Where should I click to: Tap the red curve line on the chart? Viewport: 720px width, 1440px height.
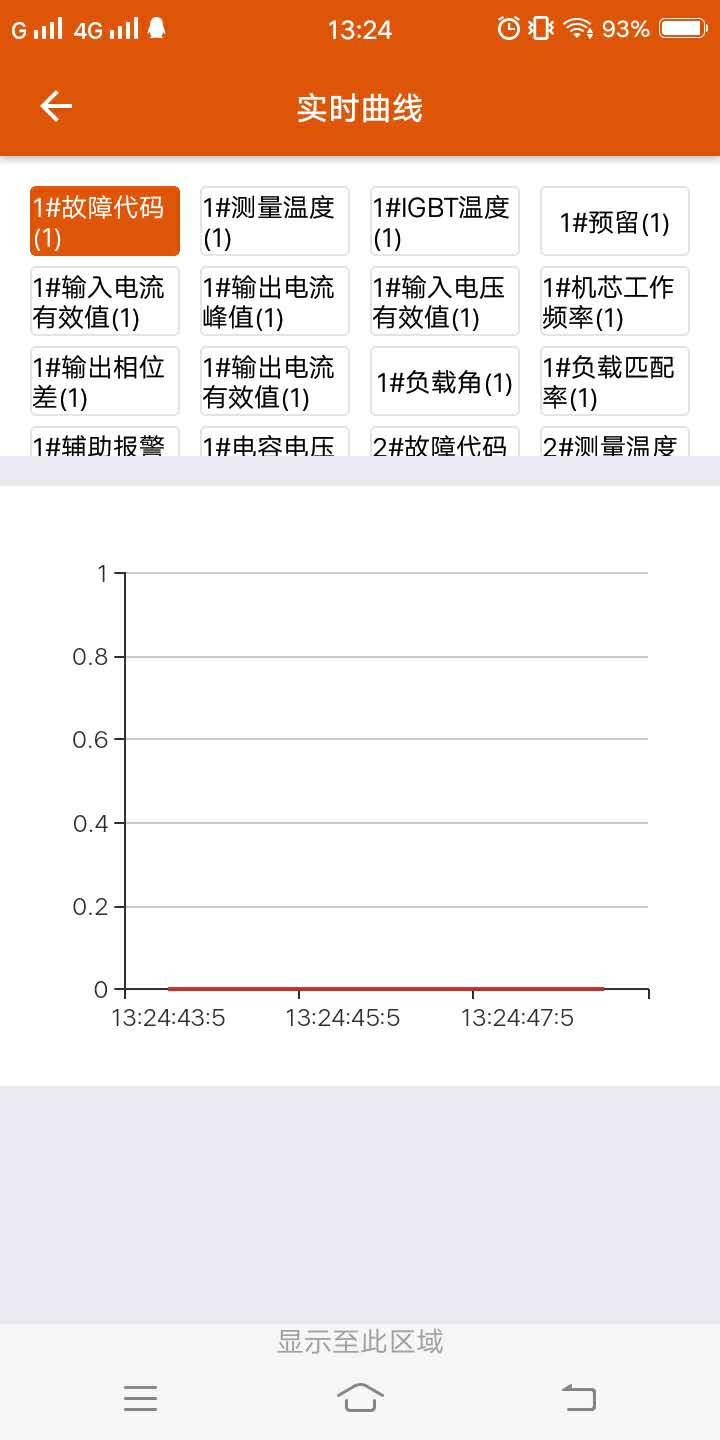385,988
